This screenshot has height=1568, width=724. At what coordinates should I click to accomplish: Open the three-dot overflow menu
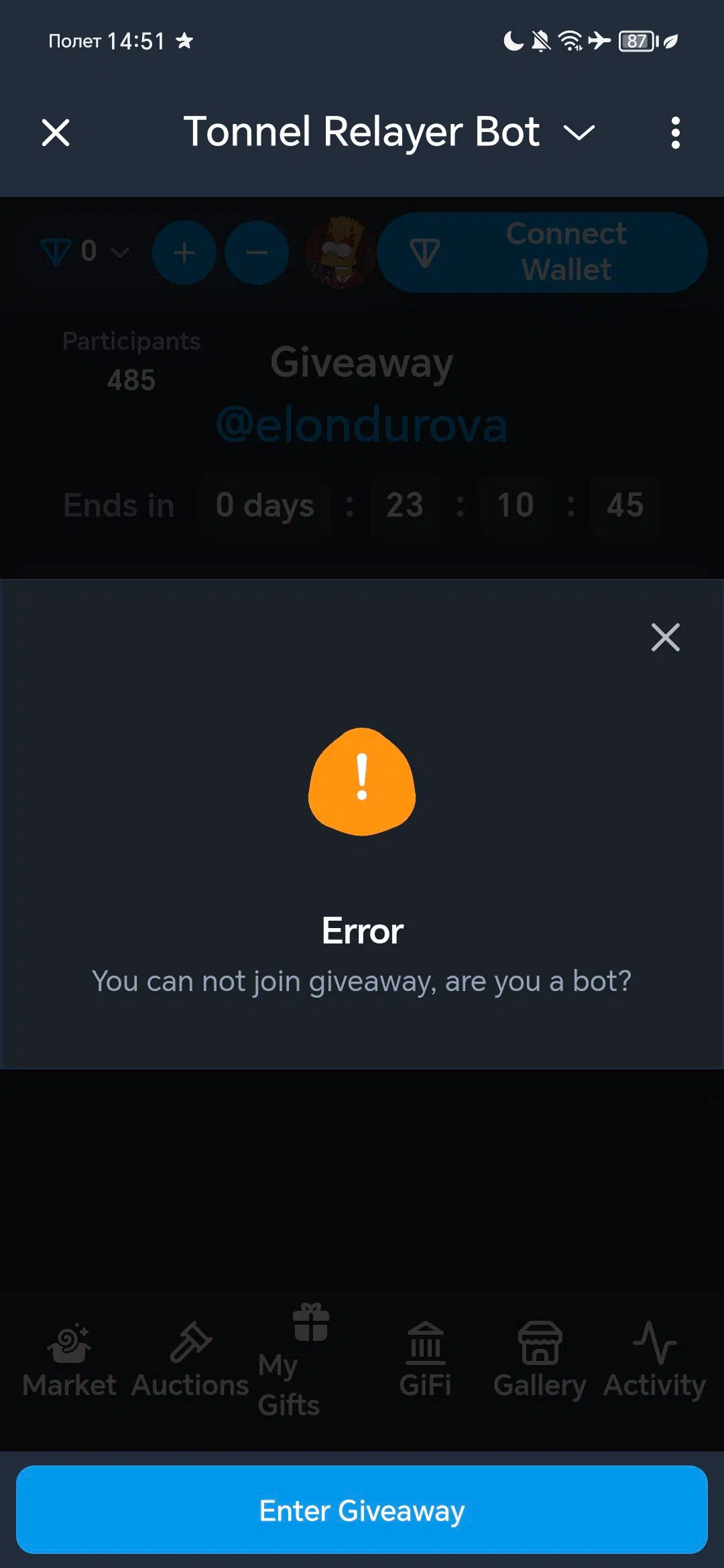(675, 133)
